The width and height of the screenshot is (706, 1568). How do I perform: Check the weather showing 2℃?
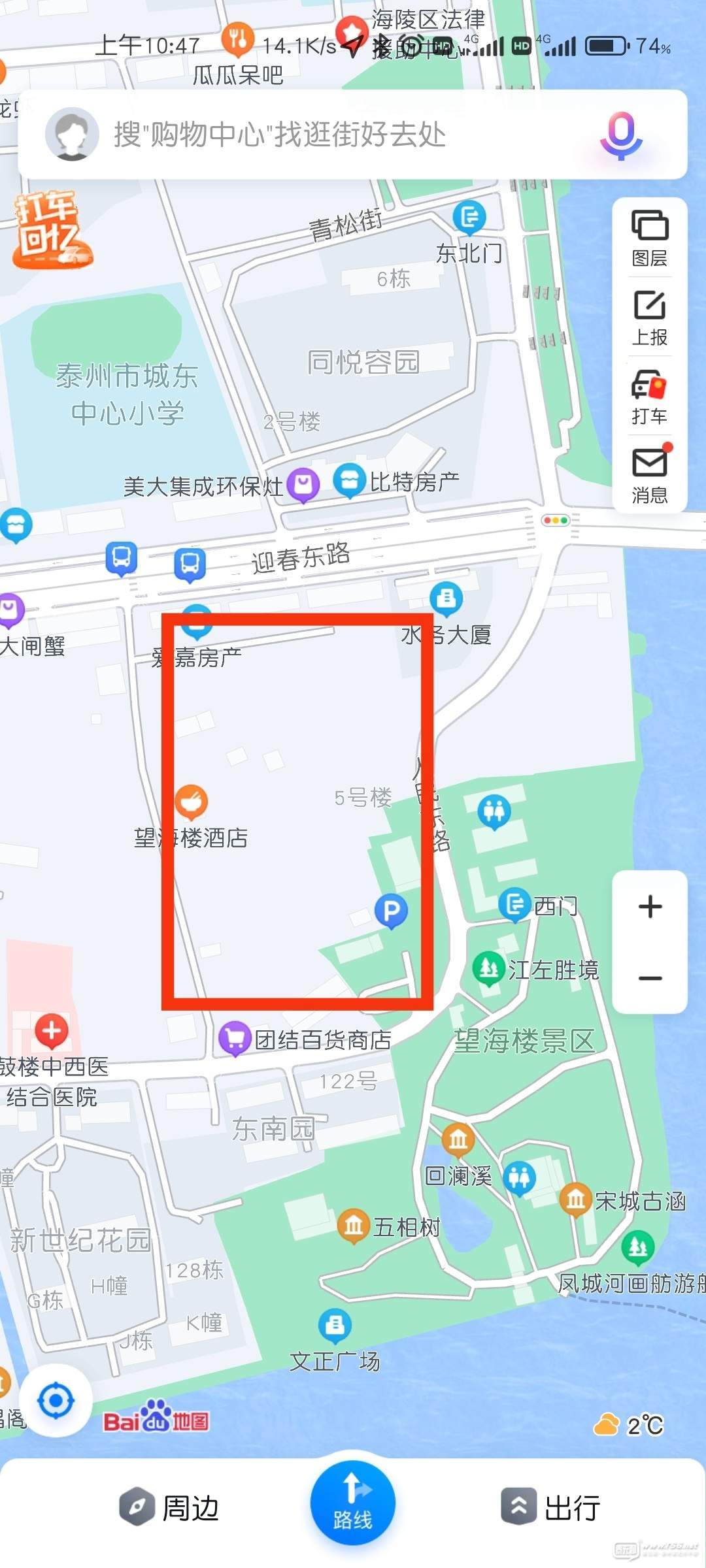tap(628, 1425)
